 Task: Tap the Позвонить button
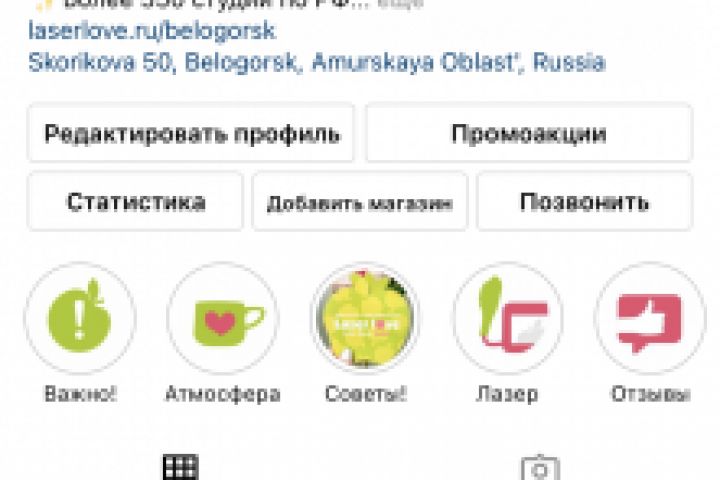click(x=584, y=202)
